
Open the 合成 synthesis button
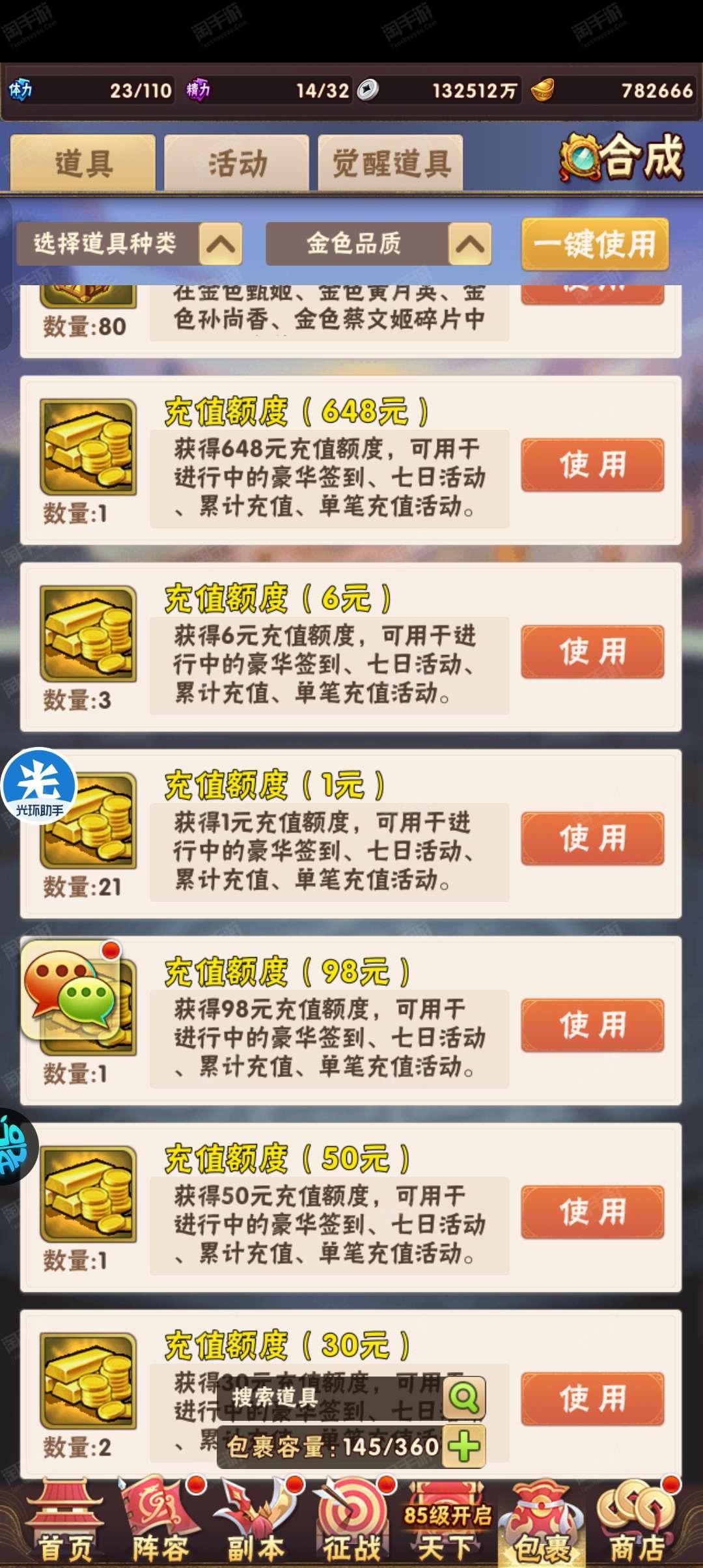622,158
